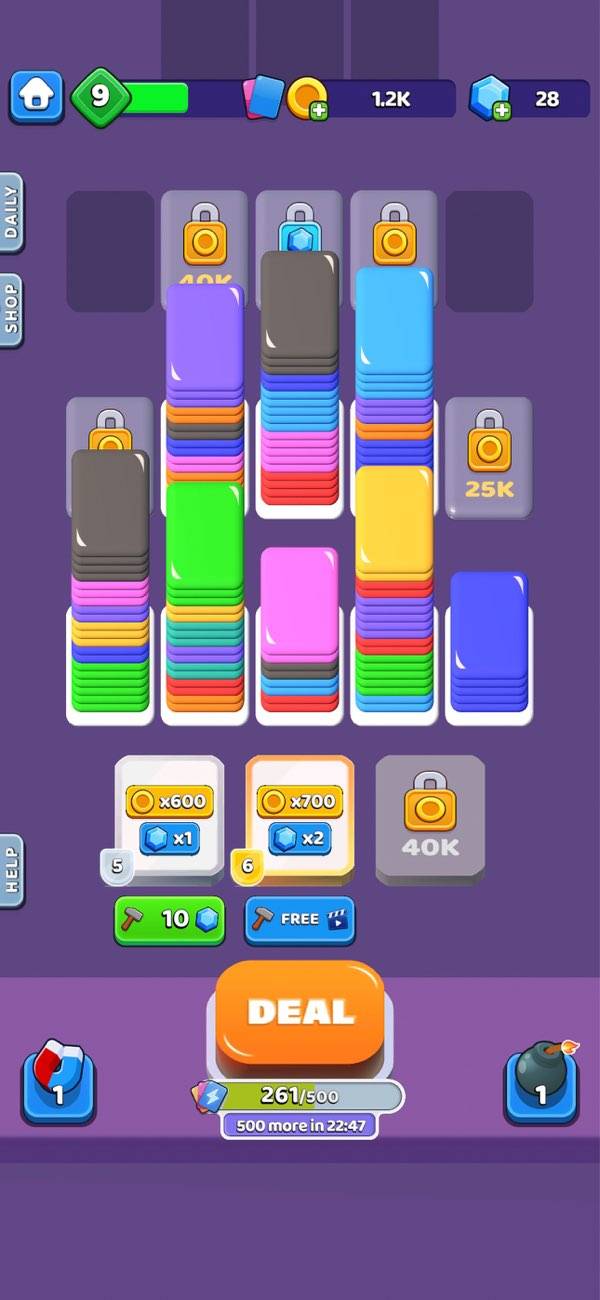
Task: Unlock the 25K coin slot
Action: coord(489,458)
